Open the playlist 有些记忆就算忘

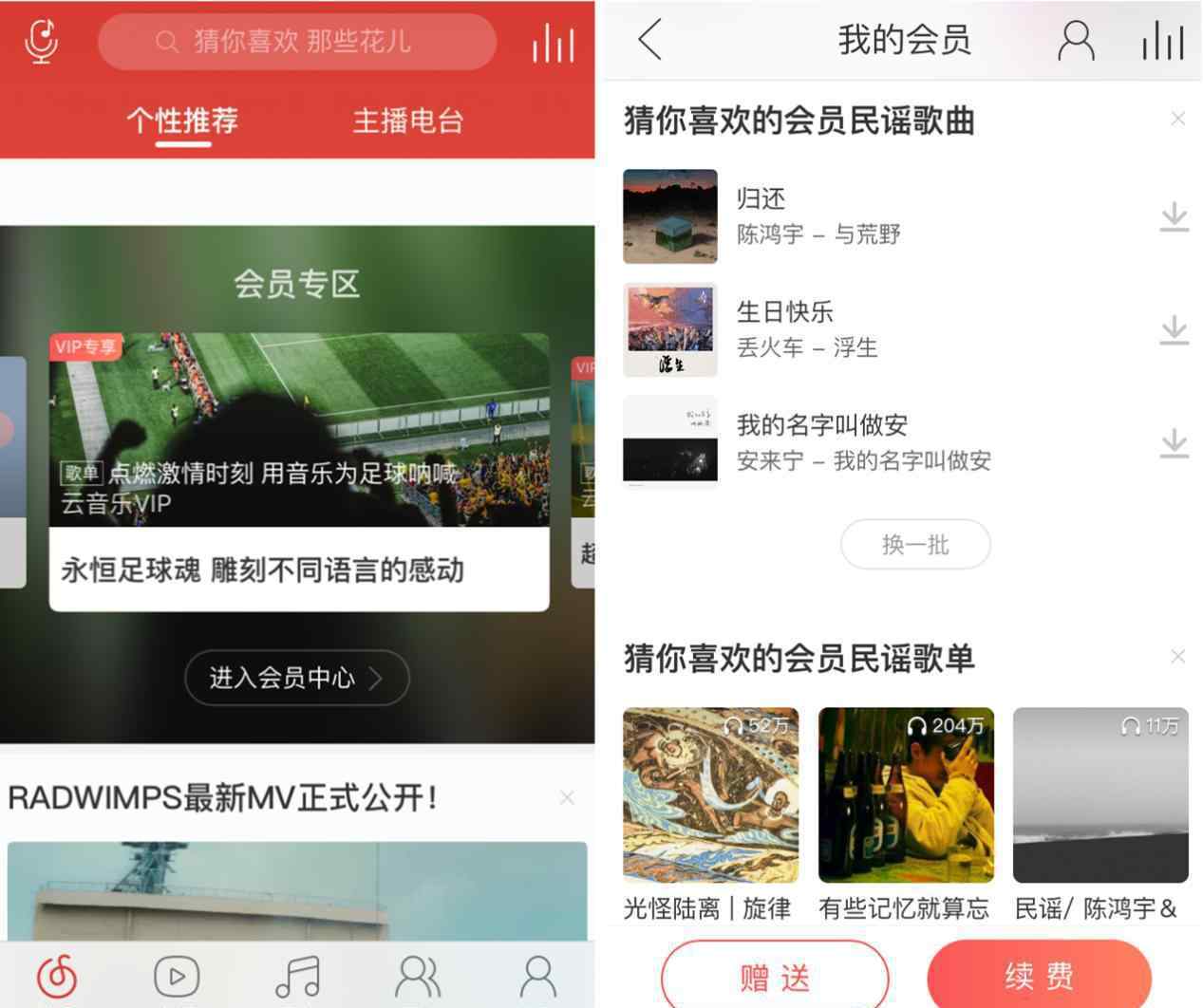tap(906, 795)
